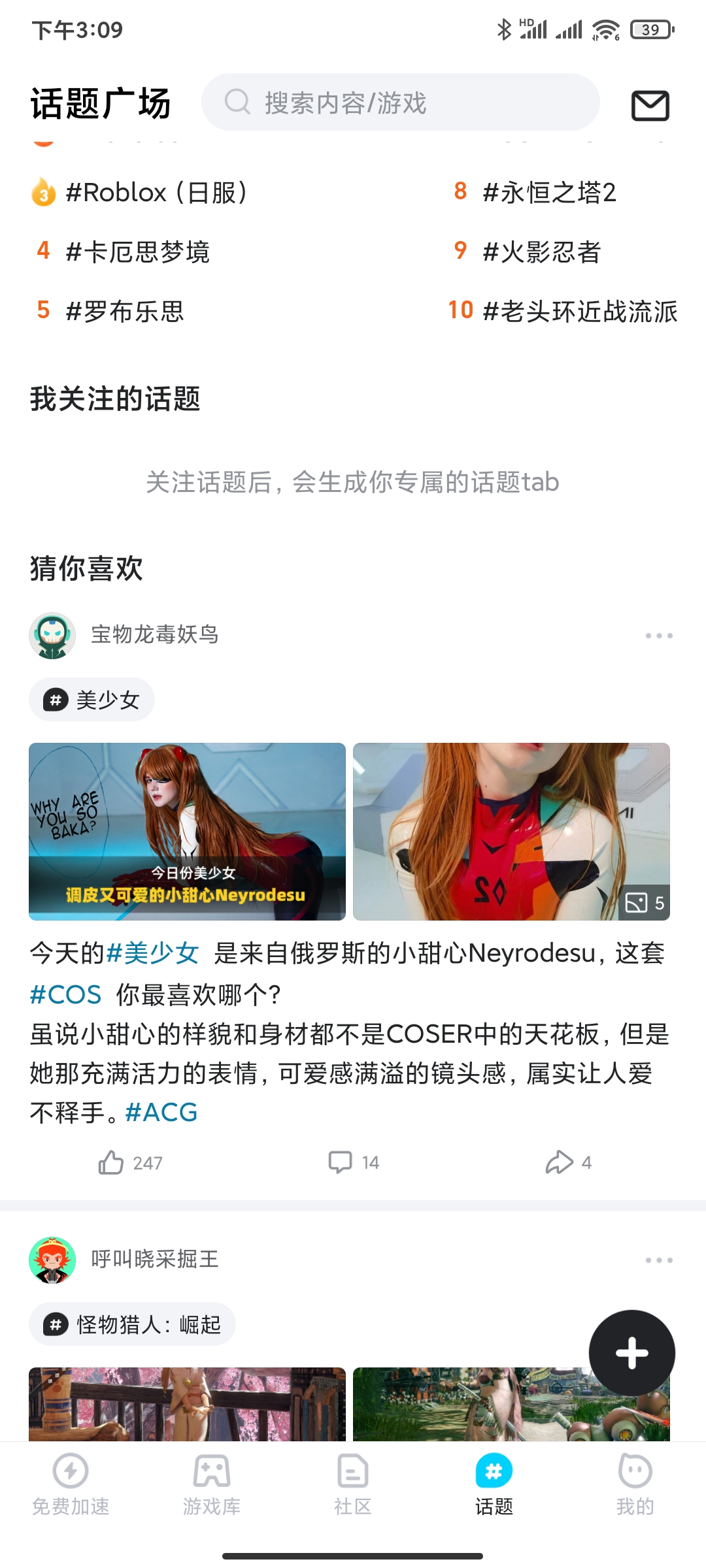Open the #老头环近战流派 trending topic

pyautogui.click(x=579, y=311)
